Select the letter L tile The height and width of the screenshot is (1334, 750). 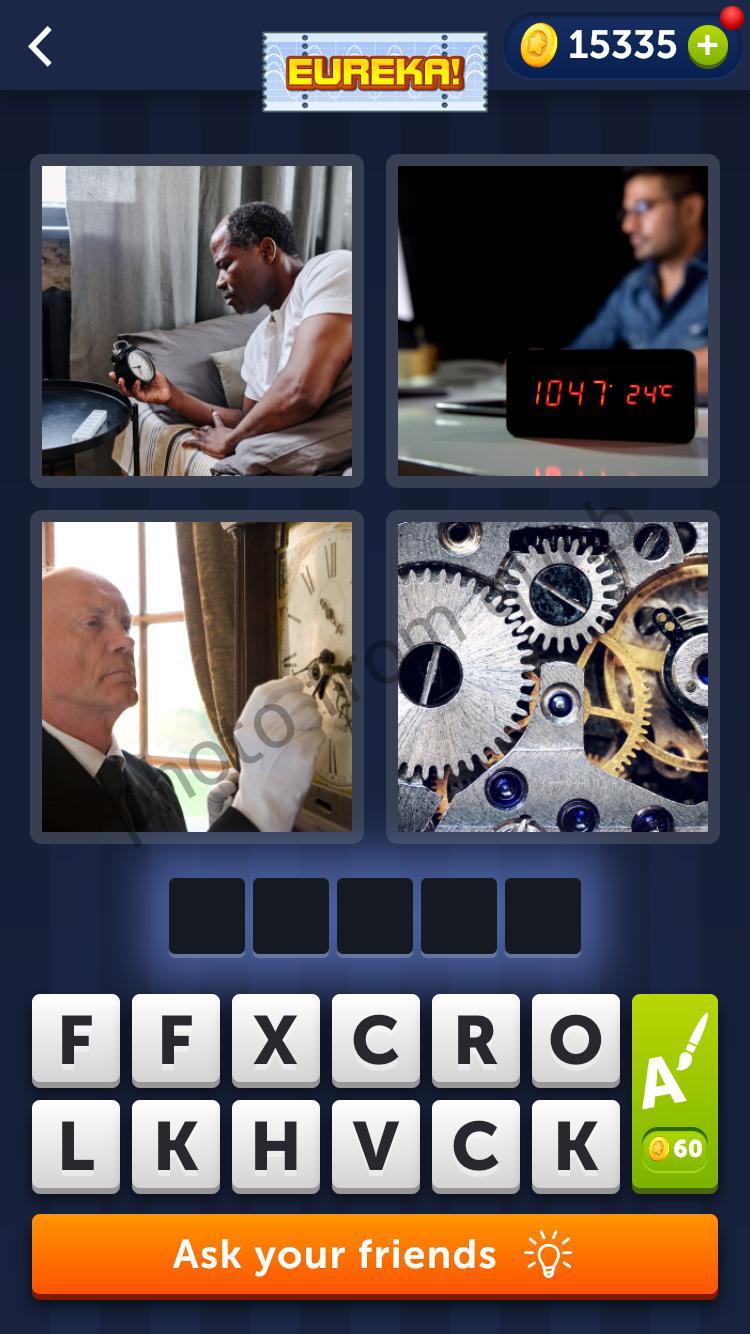coord(76,1146)
